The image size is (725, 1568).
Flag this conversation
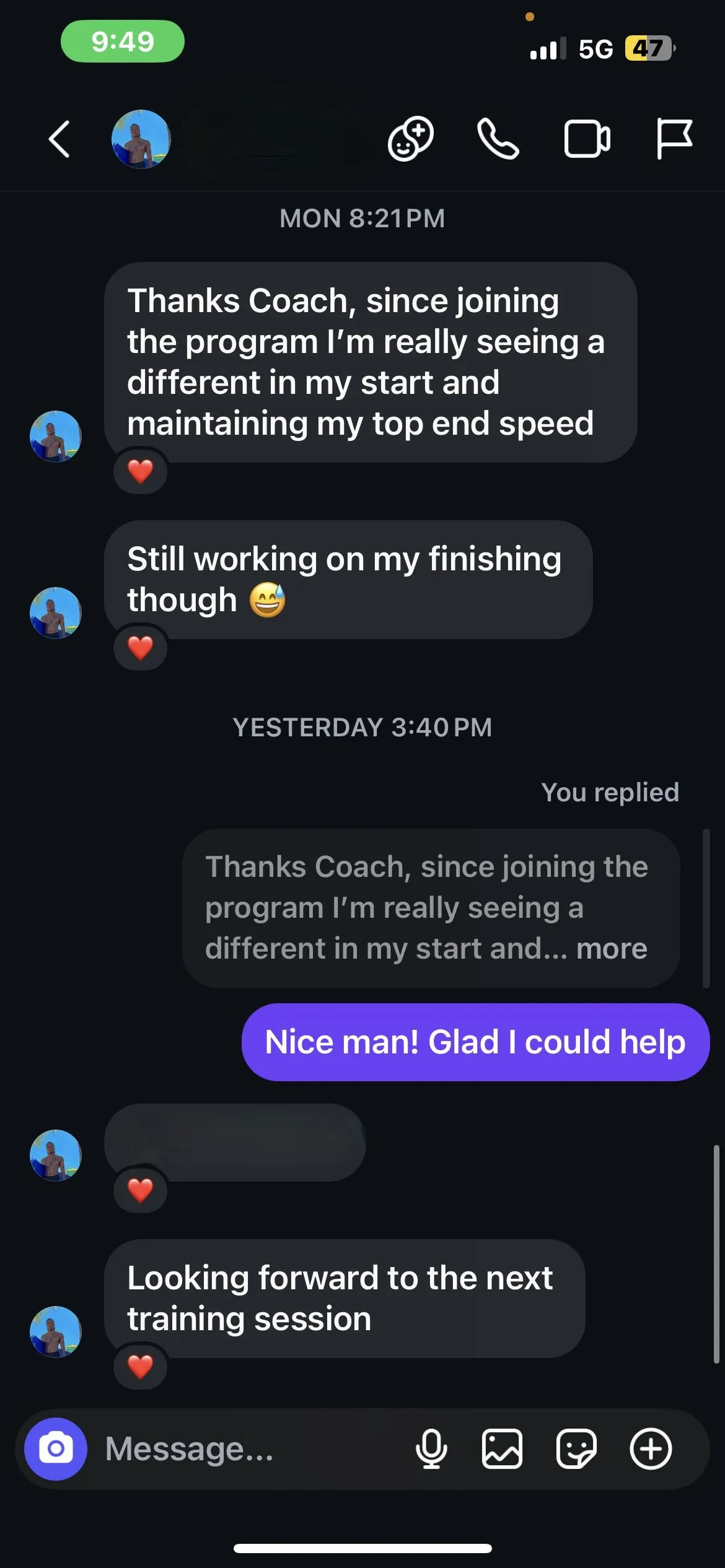tap(674, 139)
